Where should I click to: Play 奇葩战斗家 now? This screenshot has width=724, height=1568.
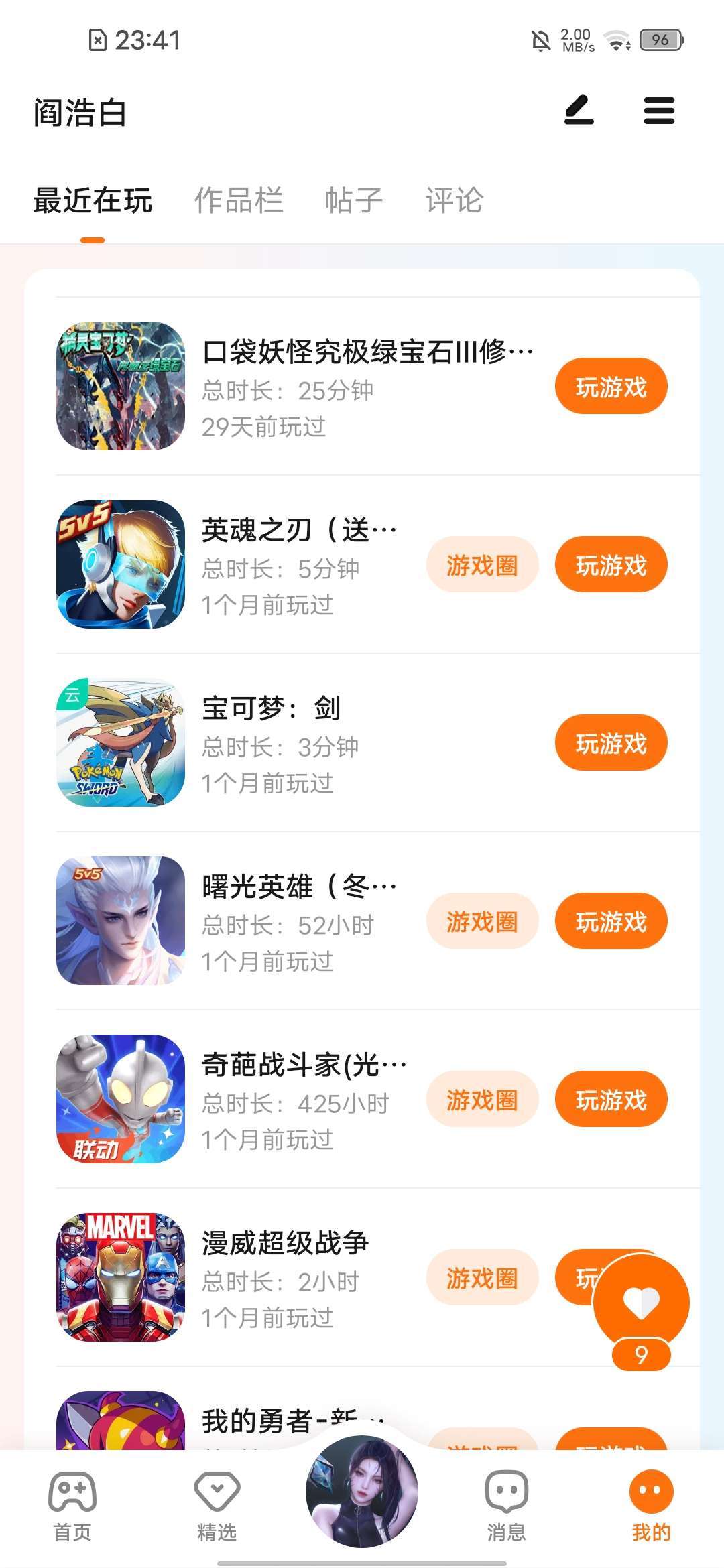611,1100
